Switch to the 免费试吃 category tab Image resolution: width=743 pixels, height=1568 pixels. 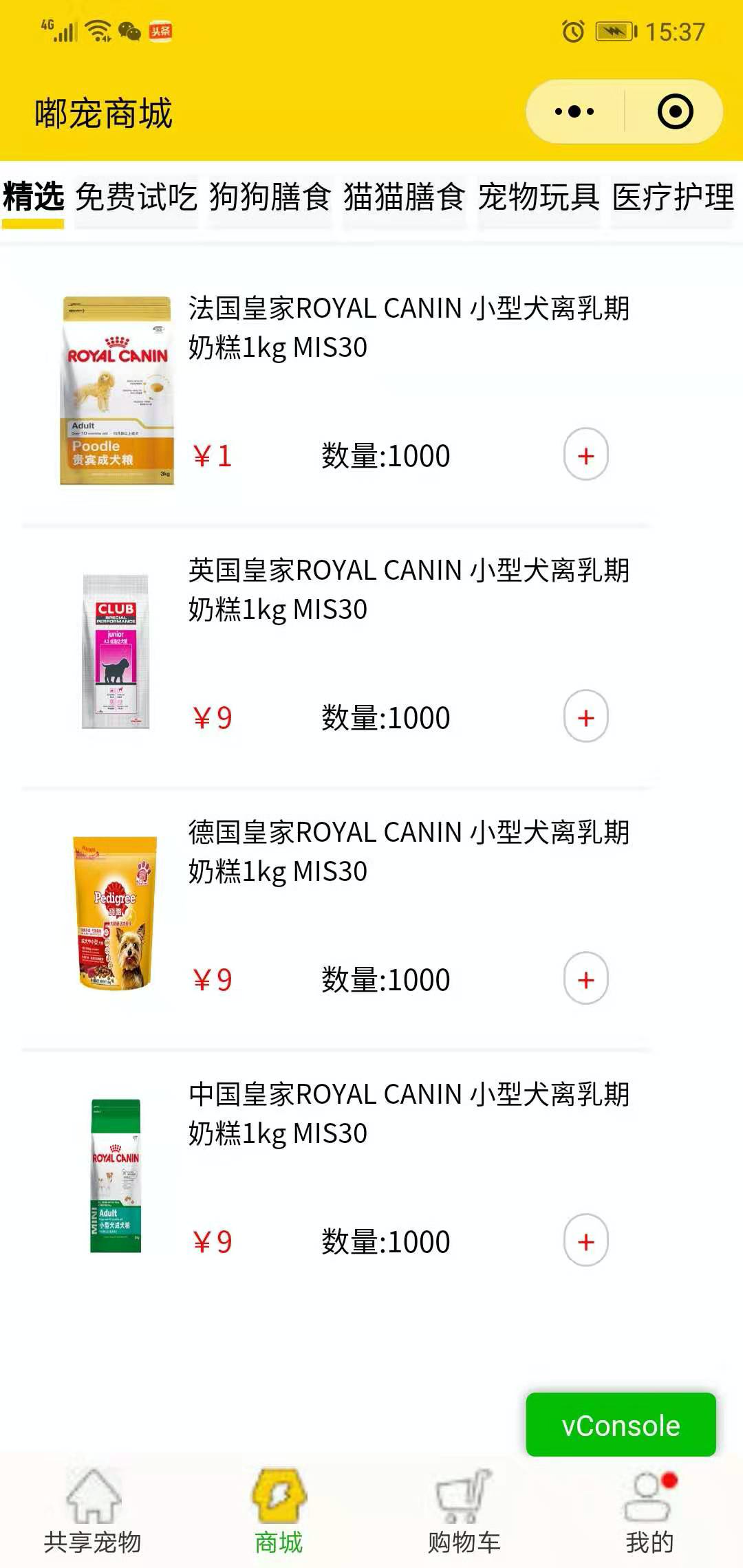(136, 197)
